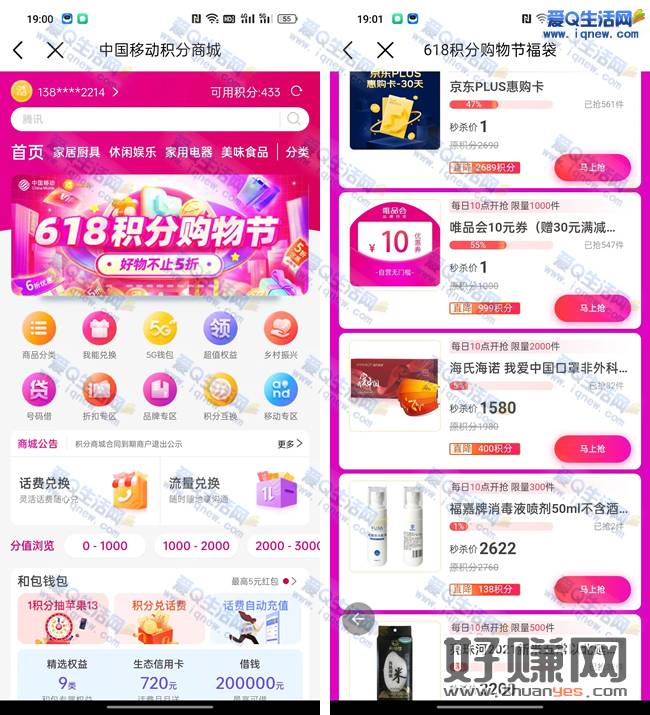This screenshot has width=650, height=715.
Task: Close the 中国移动积分商城 page
Action: click(x=55, y=50)
